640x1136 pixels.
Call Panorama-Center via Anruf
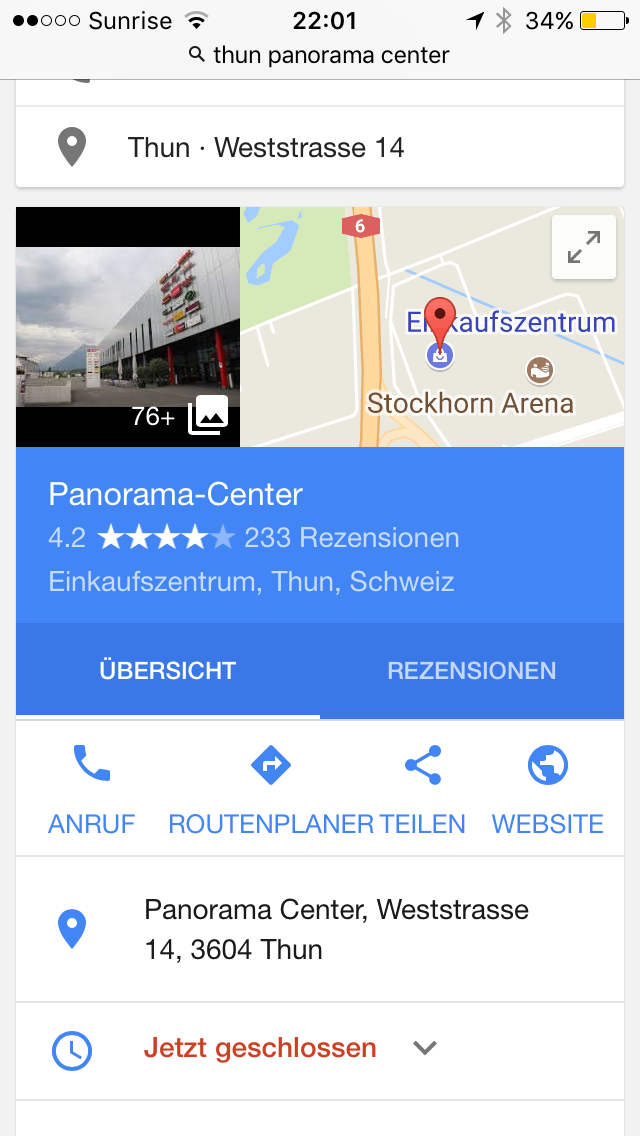[92, 788]
